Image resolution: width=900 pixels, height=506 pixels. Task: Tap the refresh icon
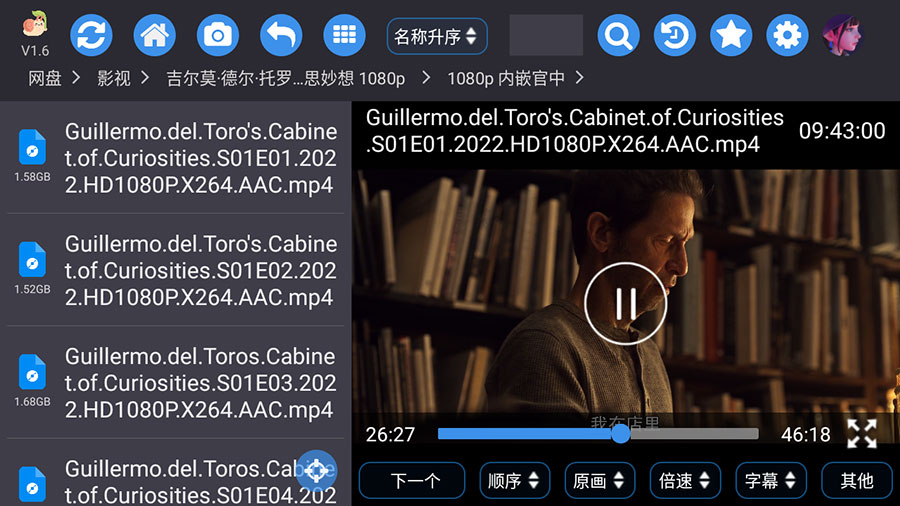point(91,36)
